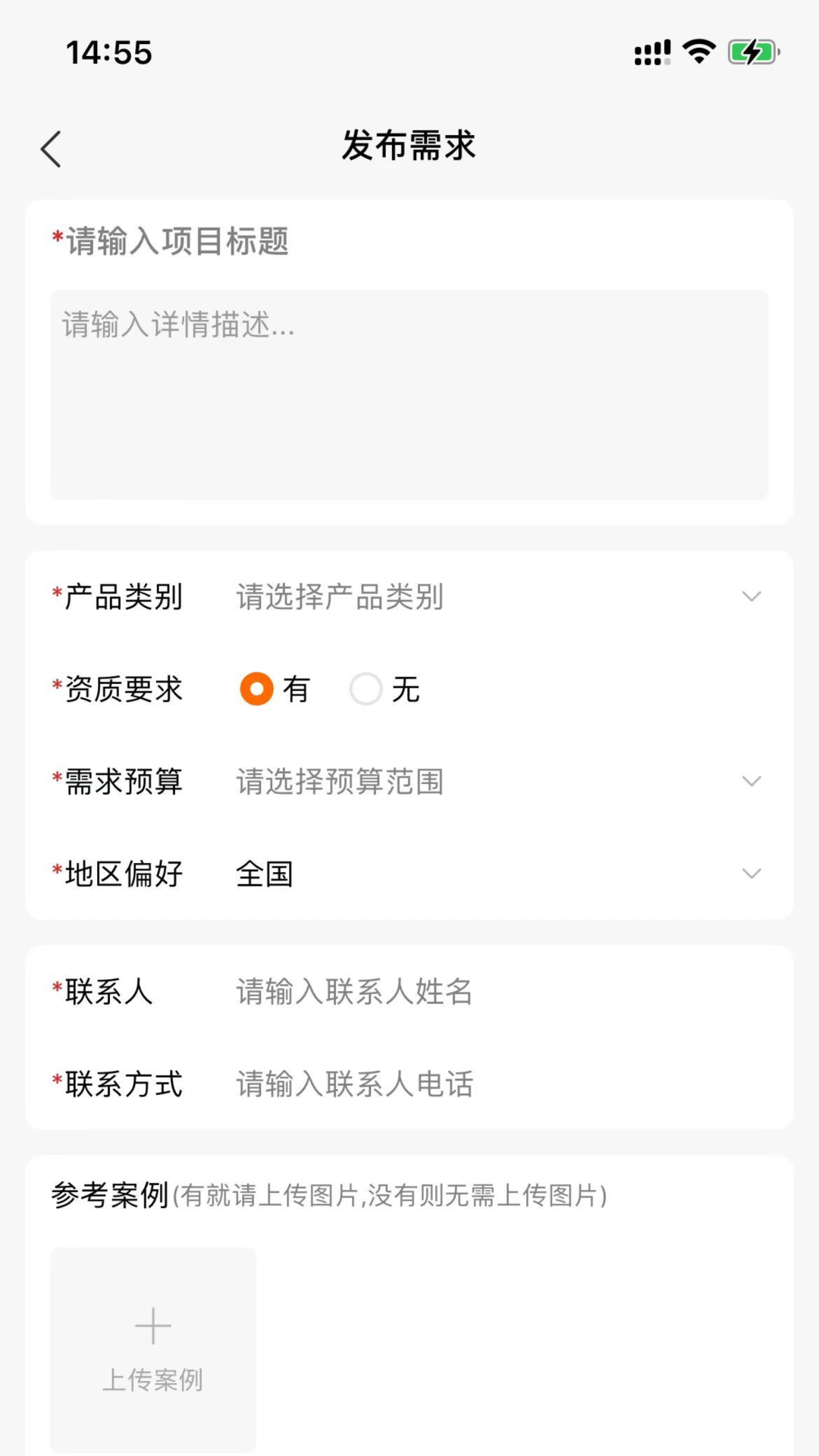Select the 无 radio for 资质要求

(x=366, y=689)
